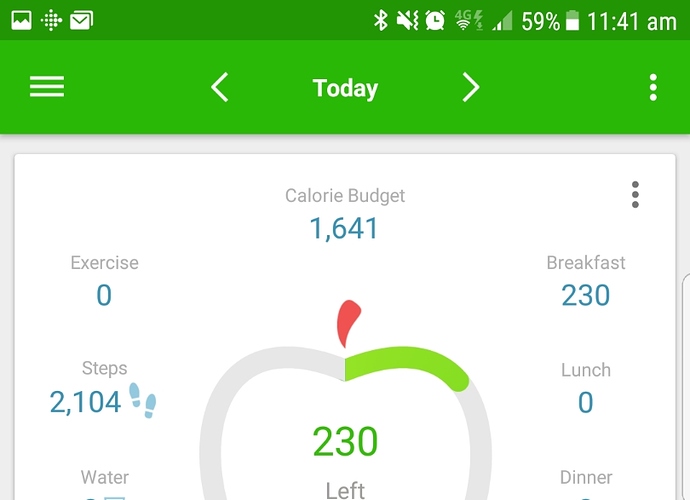The height and width of the screenshot is (500, 690).
Task: Tap the Today date title
Action: pyautogui.click(x=345, y=88)
